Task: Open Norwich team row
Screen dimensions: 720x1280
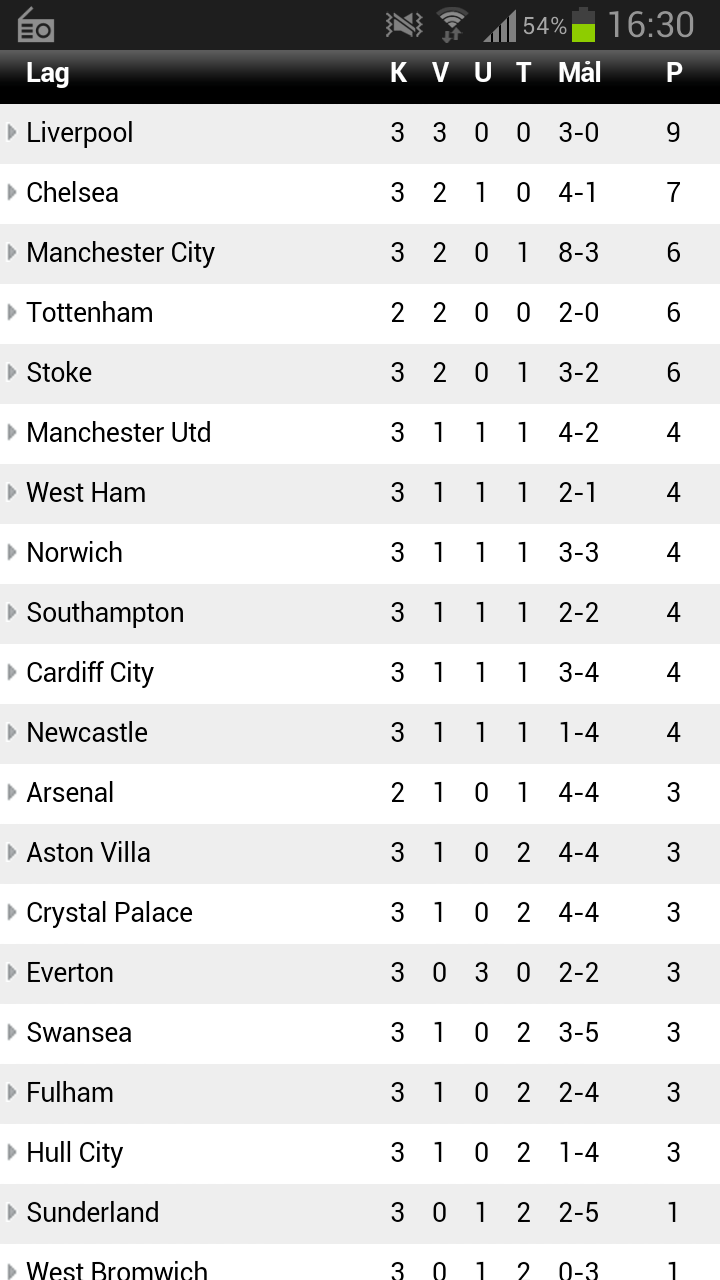Action: coord(360,553)
